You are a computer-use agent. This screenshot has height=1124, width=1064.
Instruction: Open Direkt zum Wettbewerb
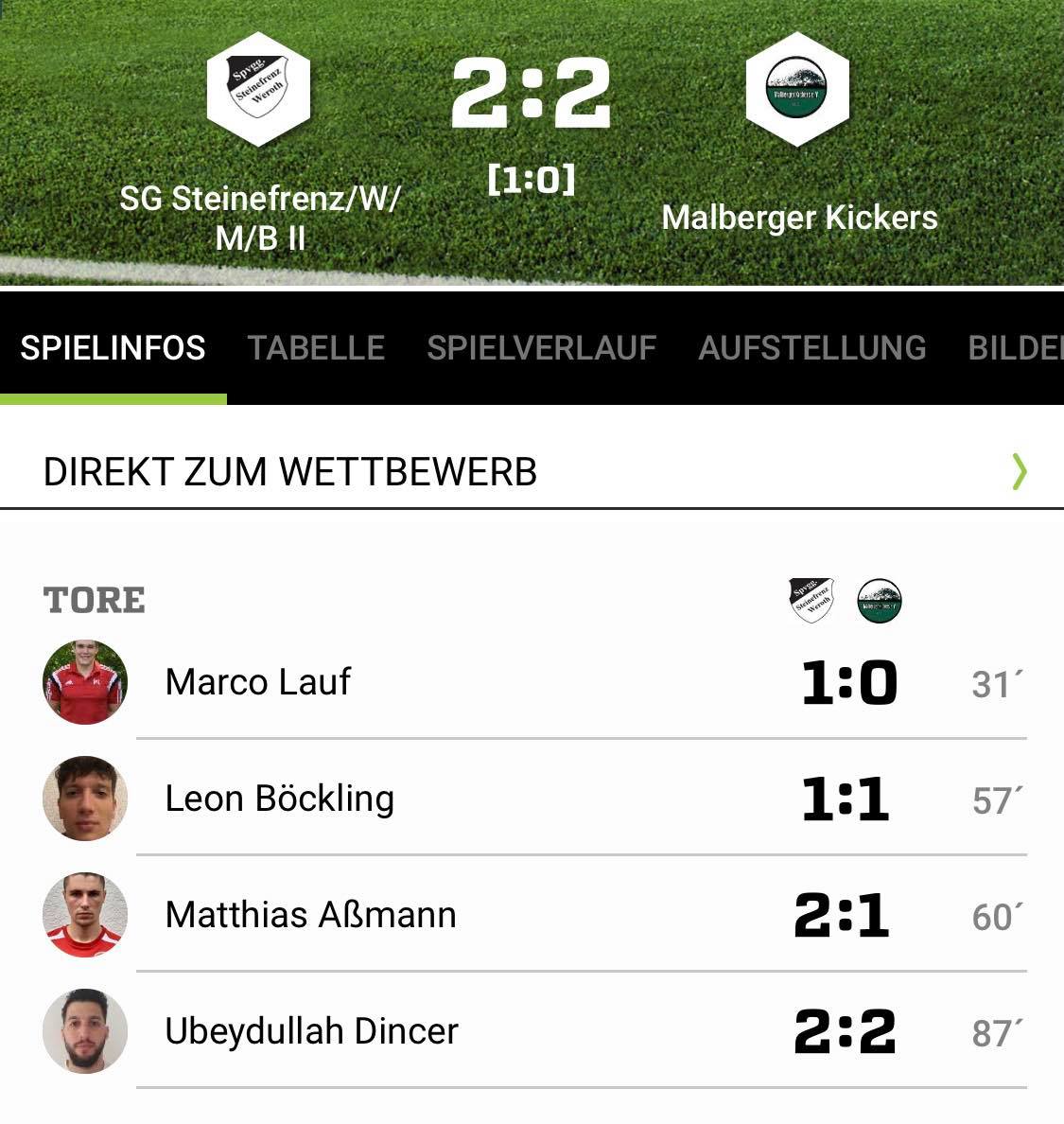point(532,471)
